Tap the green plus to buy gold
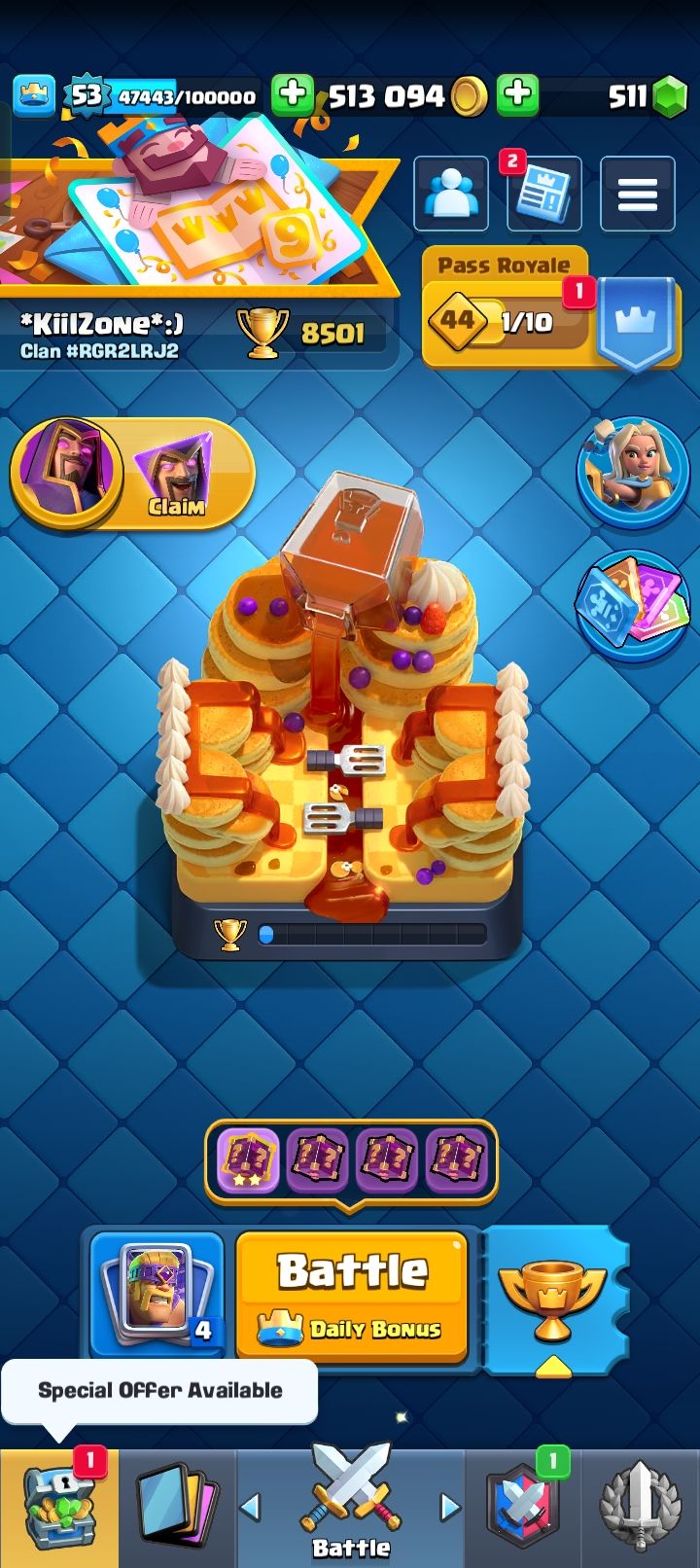The width and height of the screenshot is (700, 1568). tap(293, 95)
